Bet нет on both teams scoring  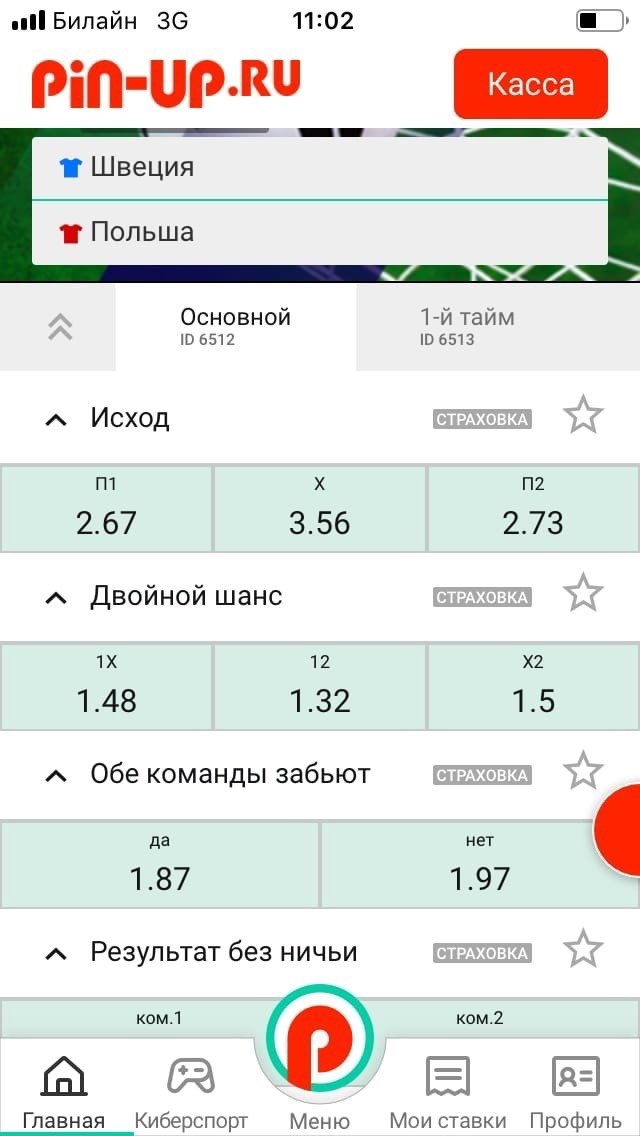tap(480, 864)
